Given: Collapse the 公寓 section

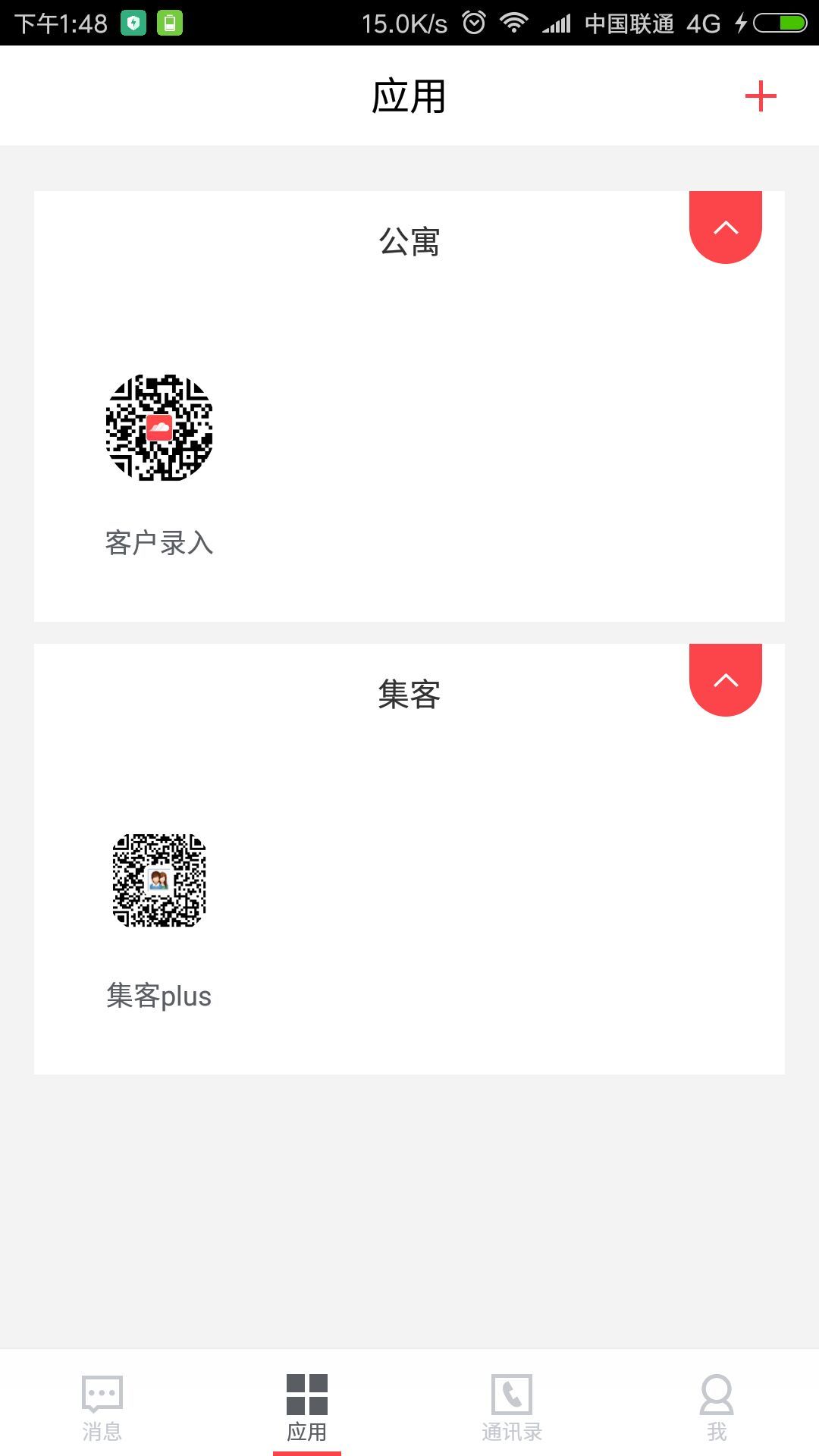Looking at the screenshot, I should 726,227.
